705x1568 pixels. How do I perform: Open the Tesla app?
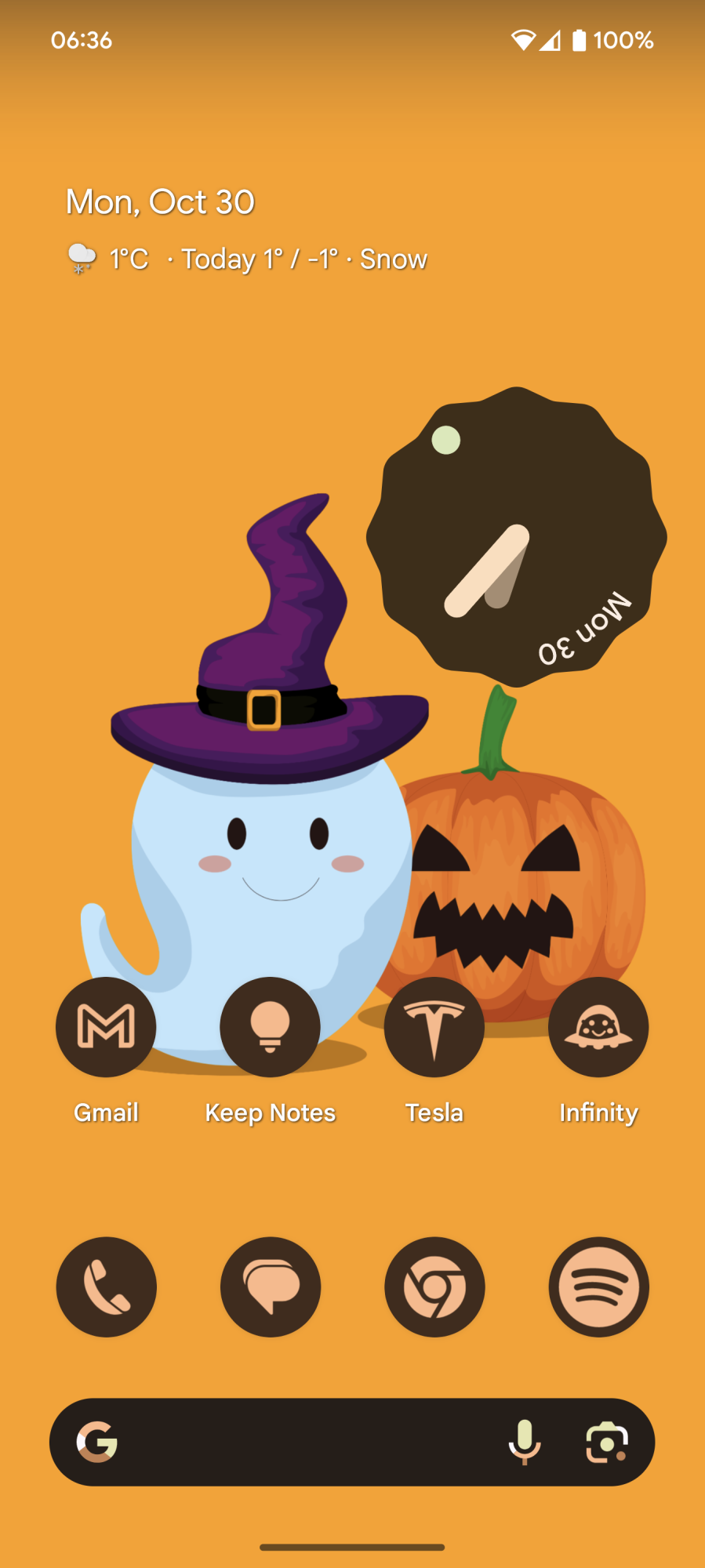coord(434,1027)
